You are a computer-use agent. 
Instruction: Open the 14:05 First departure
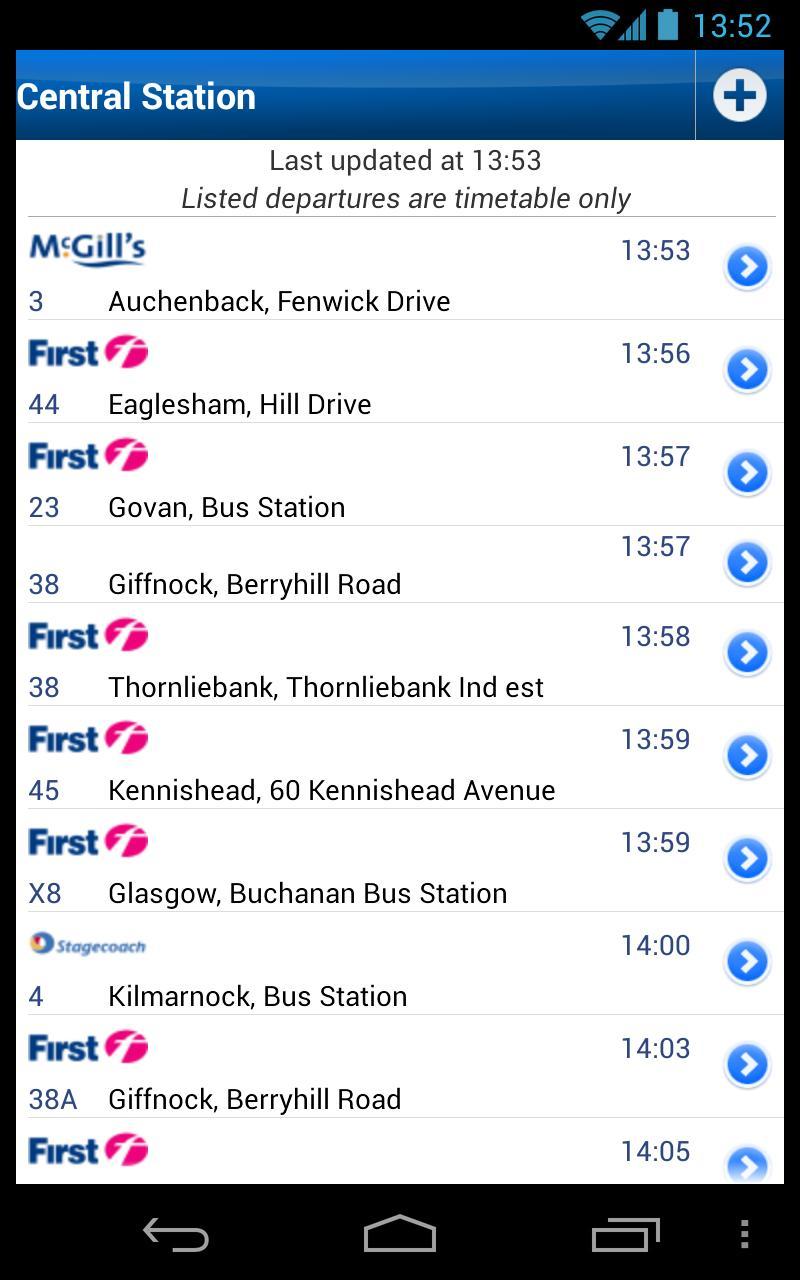pos(746,1164)
